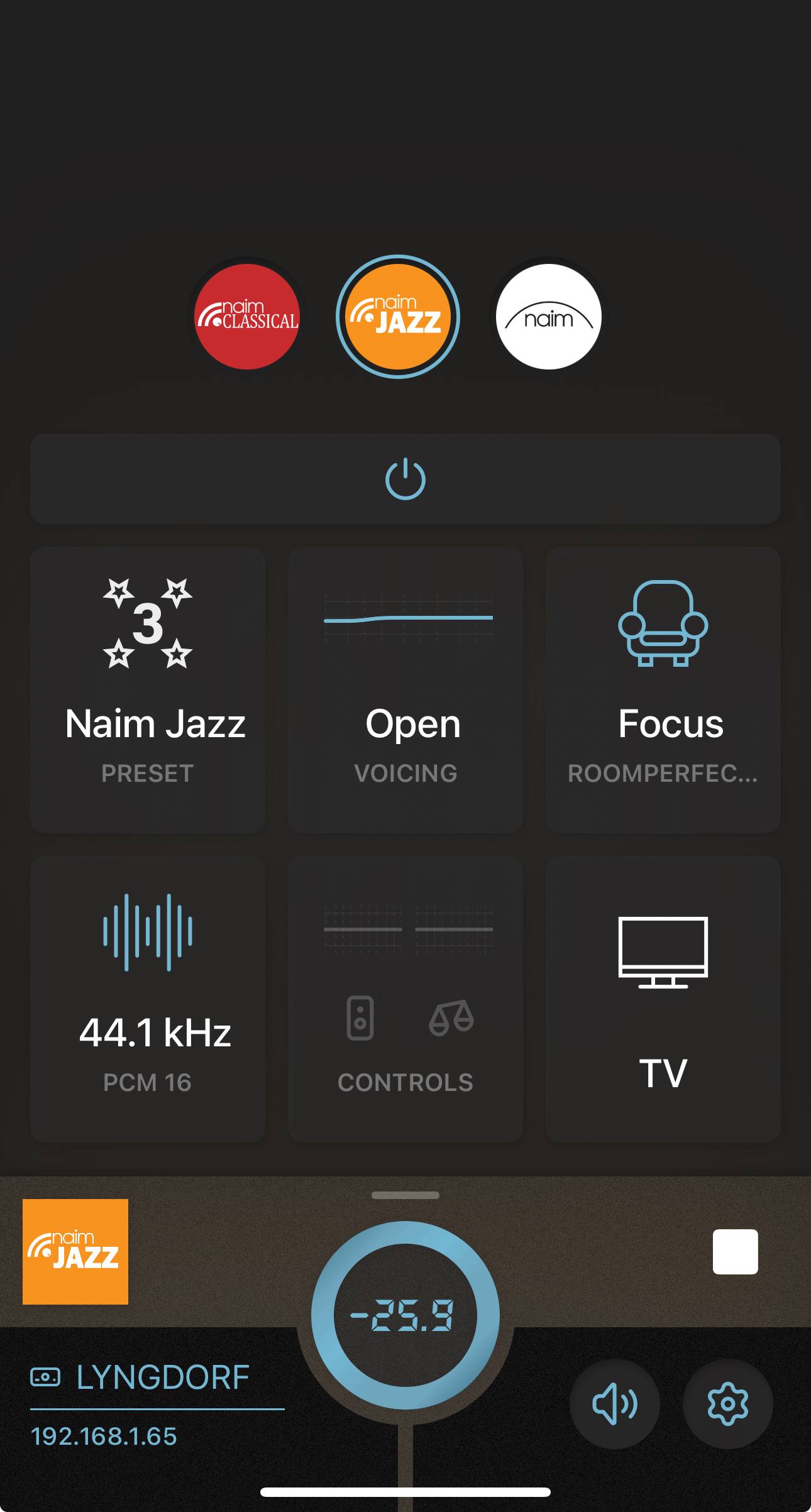Open the Naim Jazz preset tile

pos(148,689)
